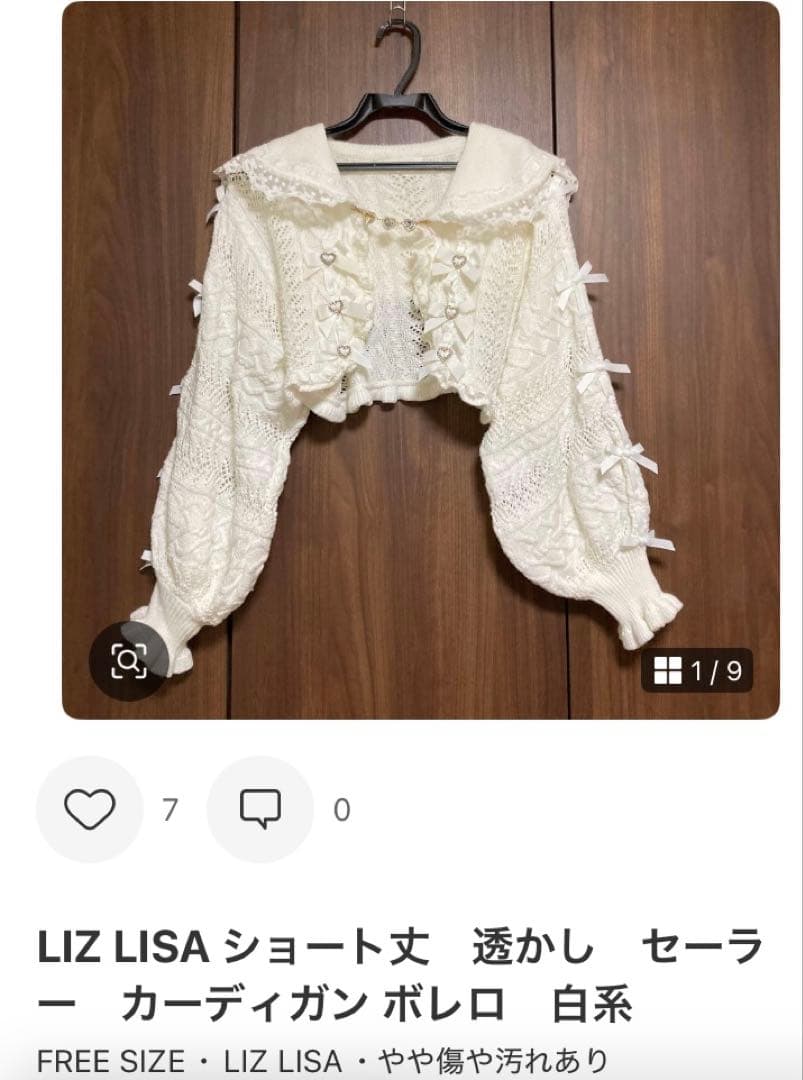This screenshot has width=803, height=1080.
Task: Open the next image via the 1/9 indicator
Action: [699, 671]
